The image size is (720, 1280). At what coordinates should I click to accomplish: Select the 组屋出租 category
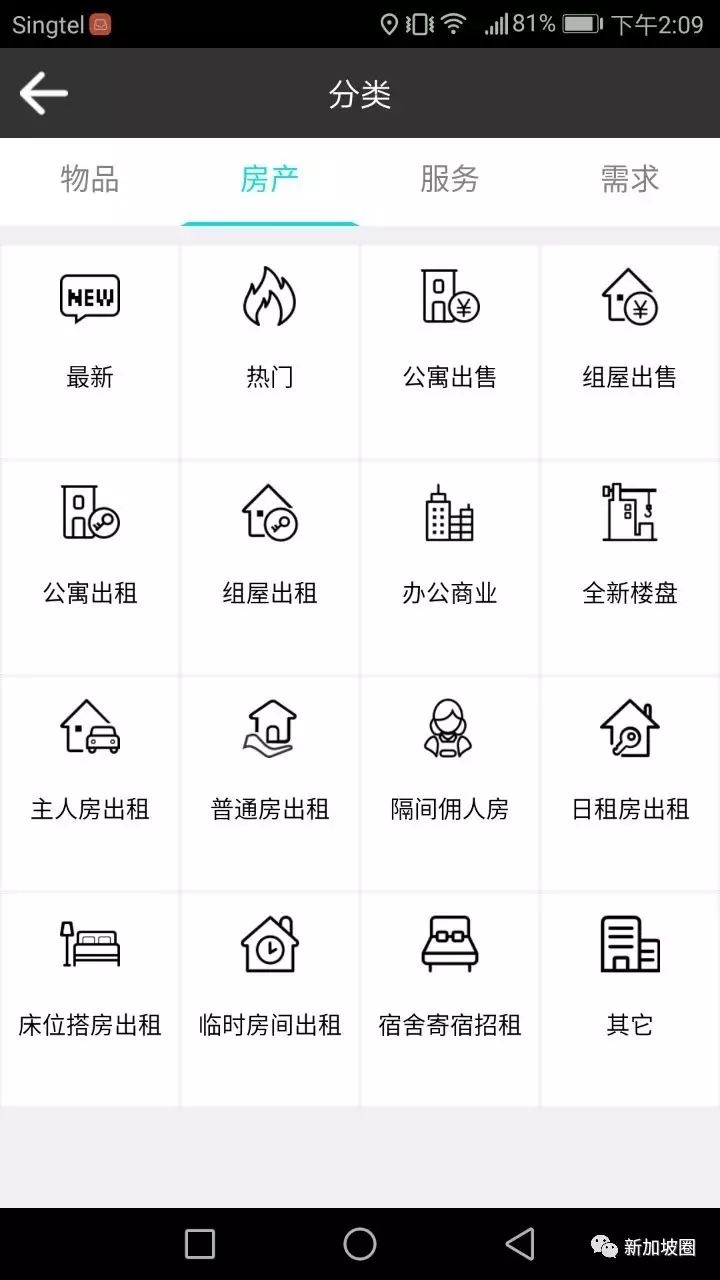(x=270, y=550)
